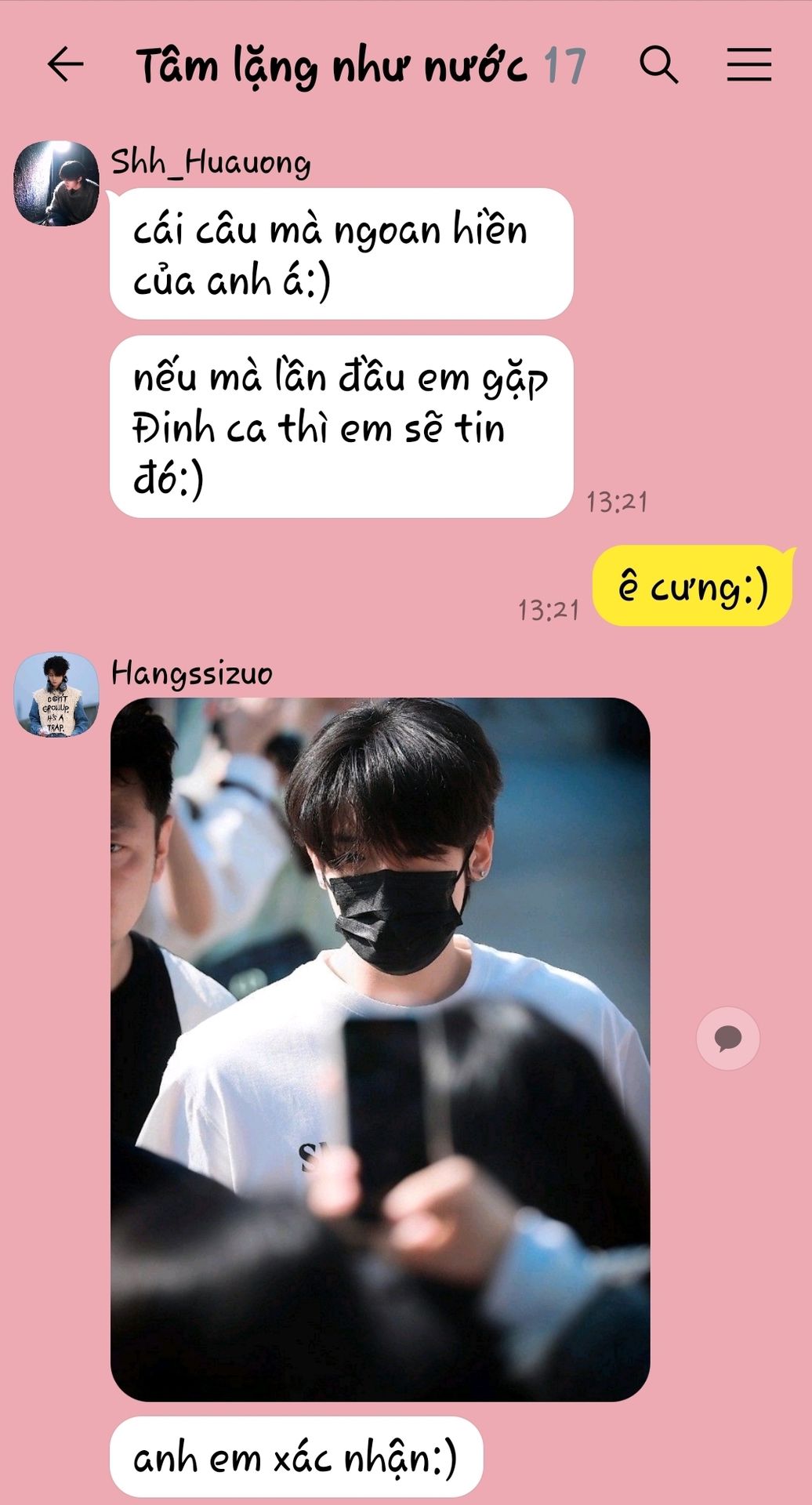This screenshot has width=812, height=1505.
Task: Search messages in this chat
Action: click(658, 64)
